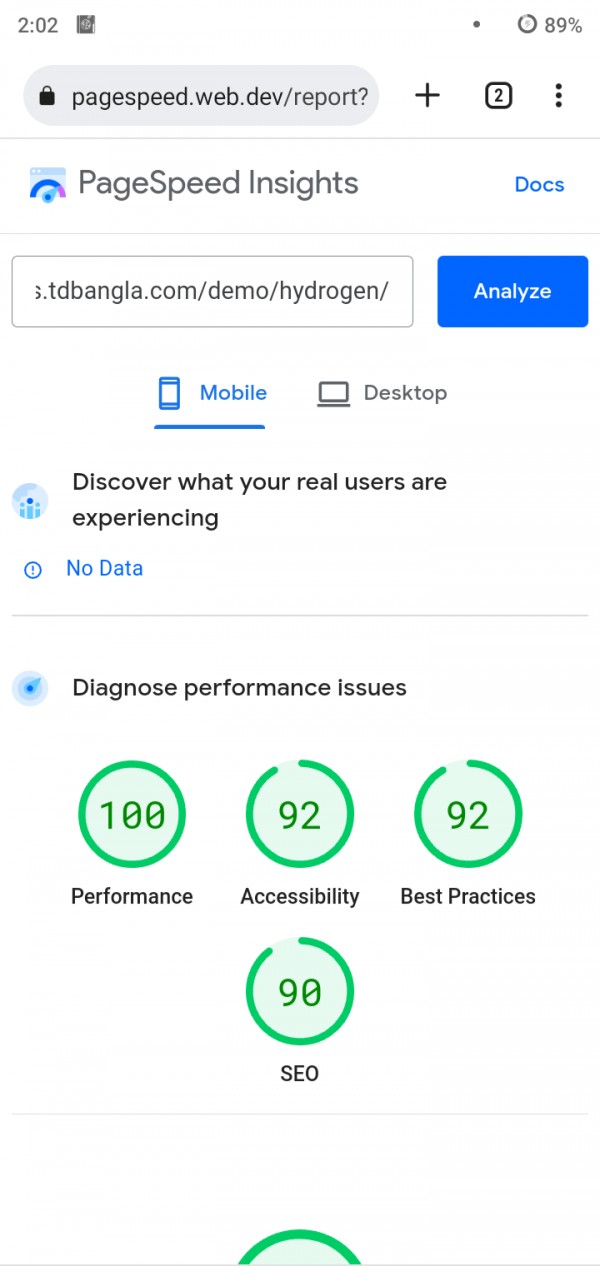
Task: Open the tab switcher showing 2 tabs
Action: (x=498, y=96)
